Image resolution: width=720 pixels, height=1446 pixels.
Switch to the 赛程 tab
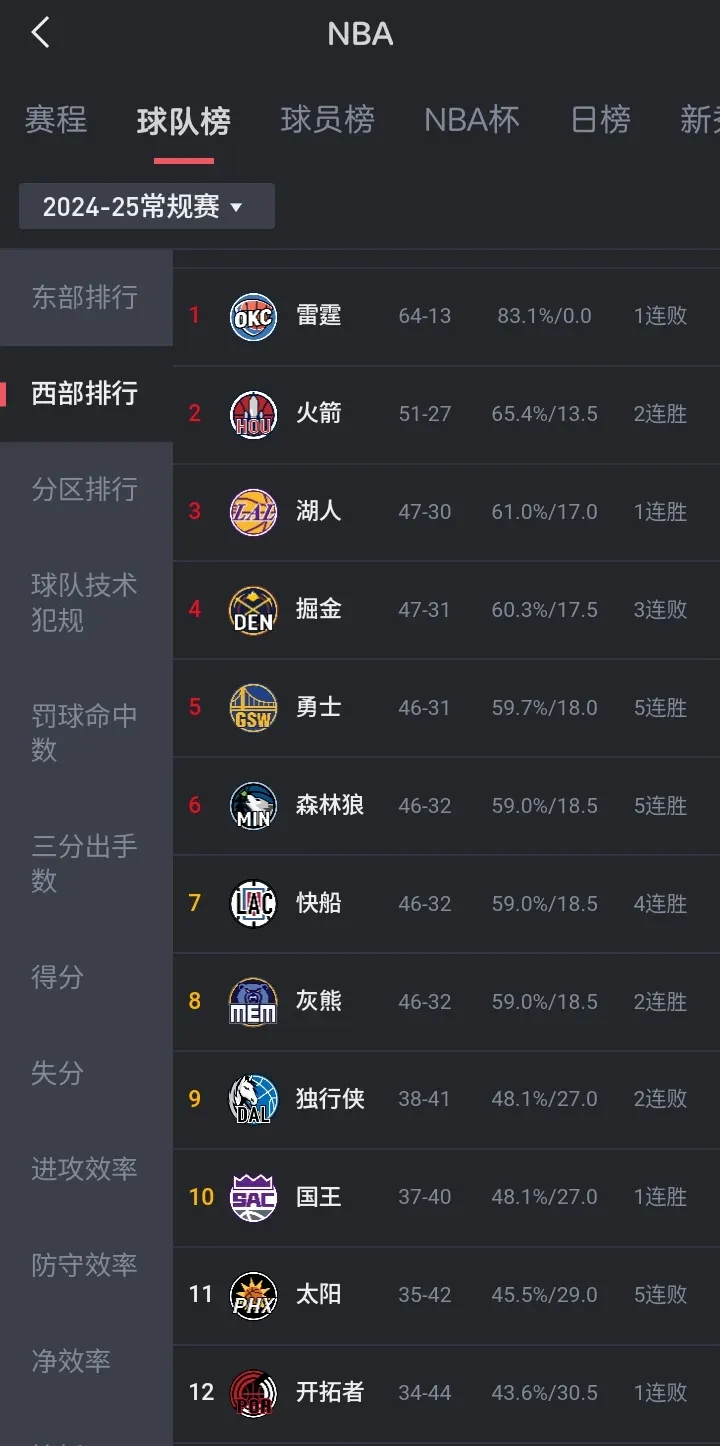(56, 120)
